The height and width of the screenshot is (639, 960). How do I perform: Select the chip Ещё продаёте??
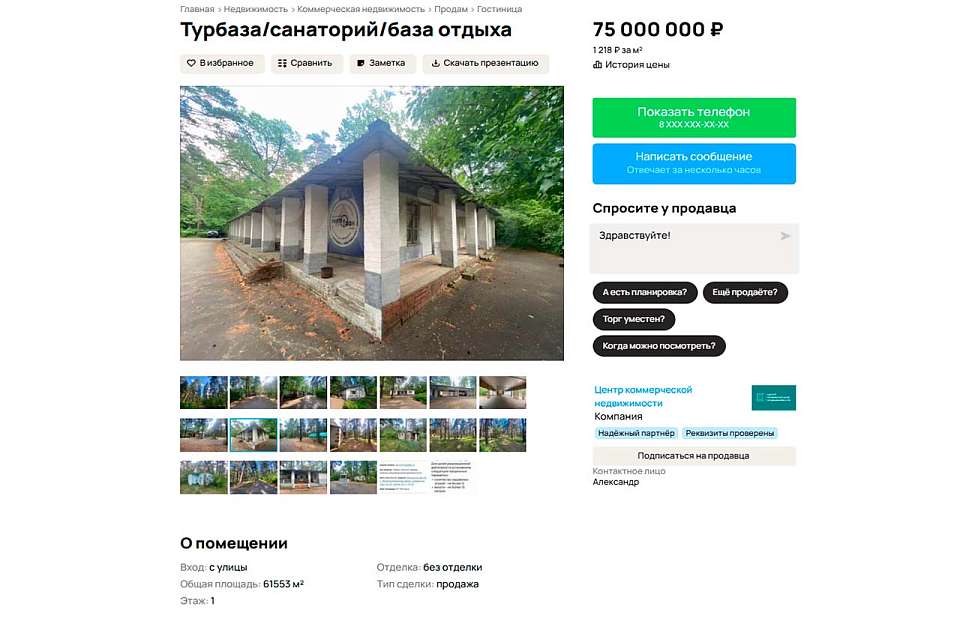(745, 292)
